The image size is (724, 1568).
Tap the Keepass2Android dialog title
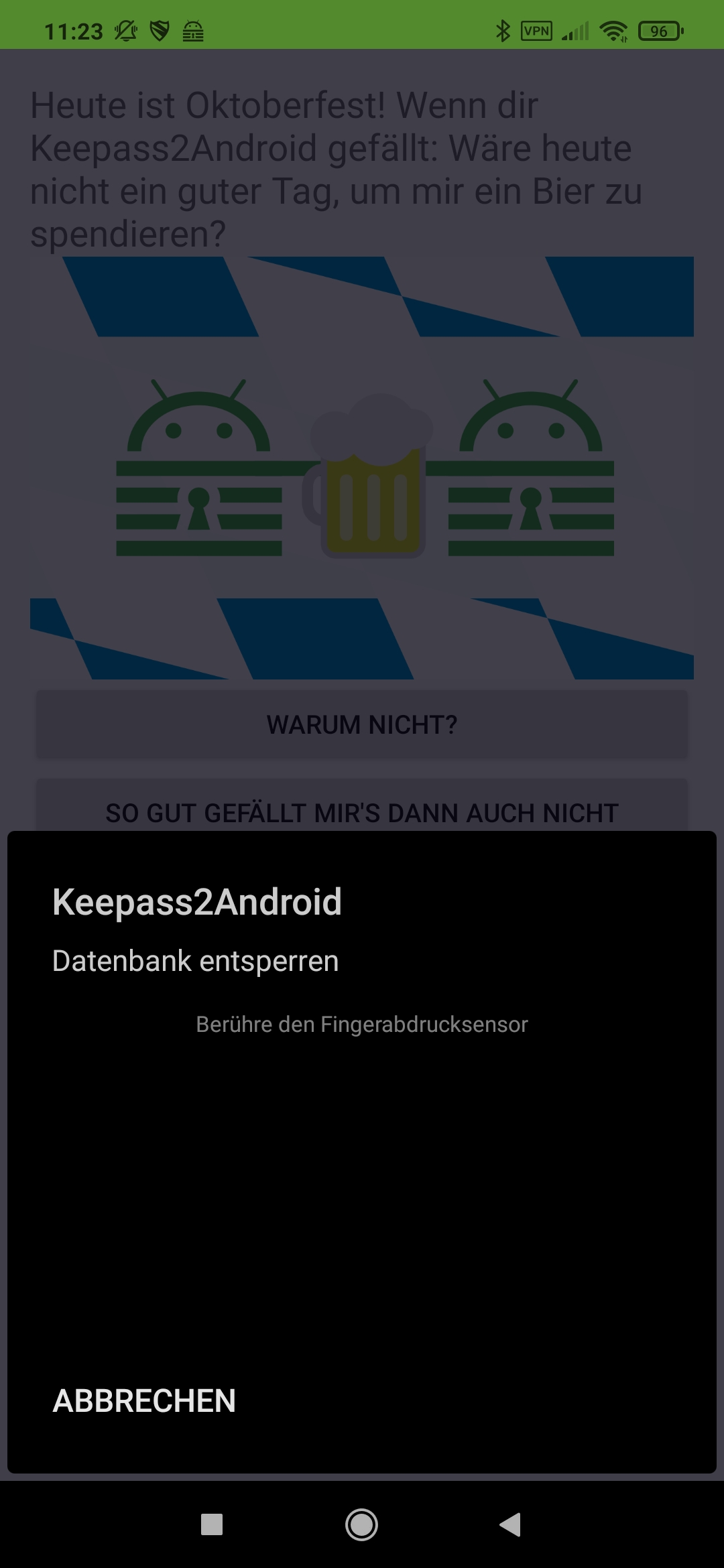[x=197, y=902]
